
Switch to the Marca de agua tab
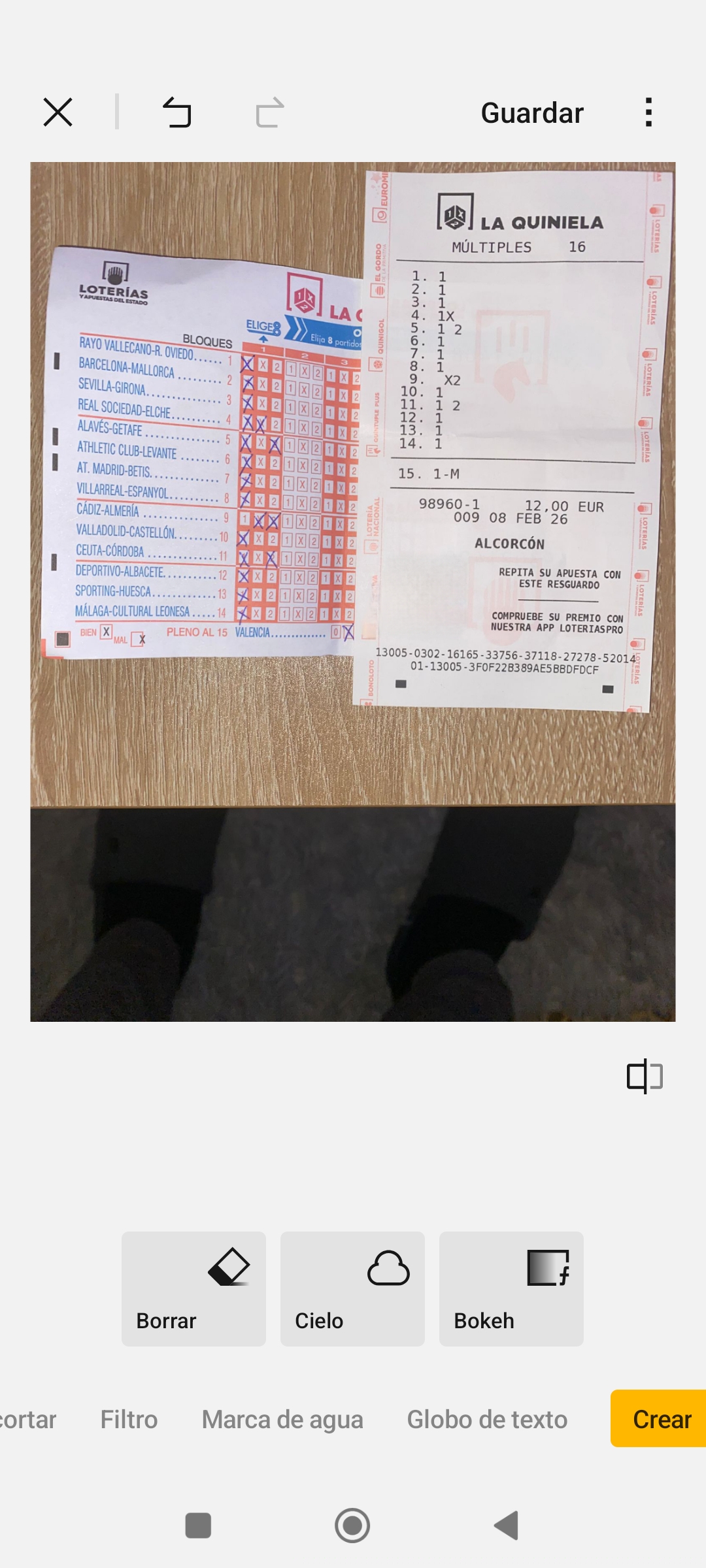[282, 1420]
